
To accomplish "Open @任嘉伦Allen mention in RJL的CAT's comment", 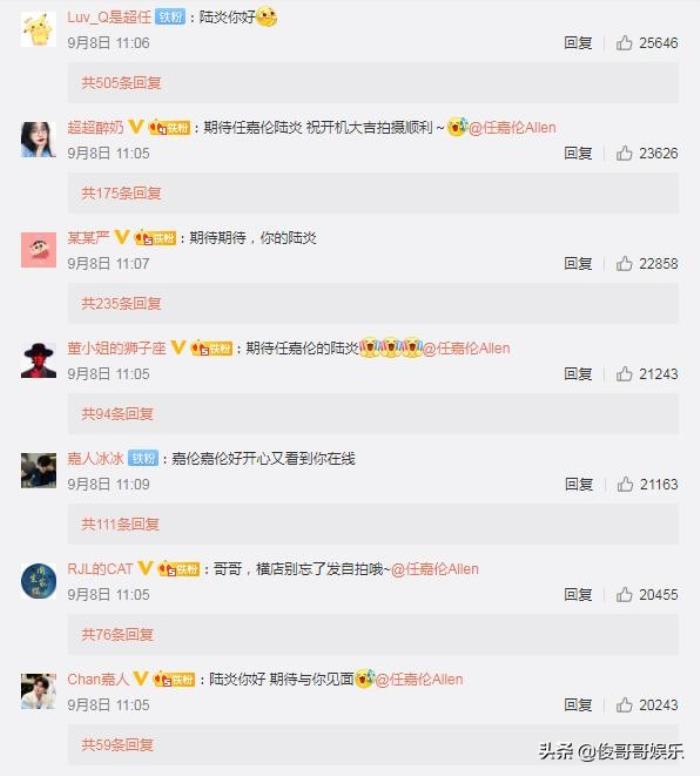I will click(x=434, y=569).
